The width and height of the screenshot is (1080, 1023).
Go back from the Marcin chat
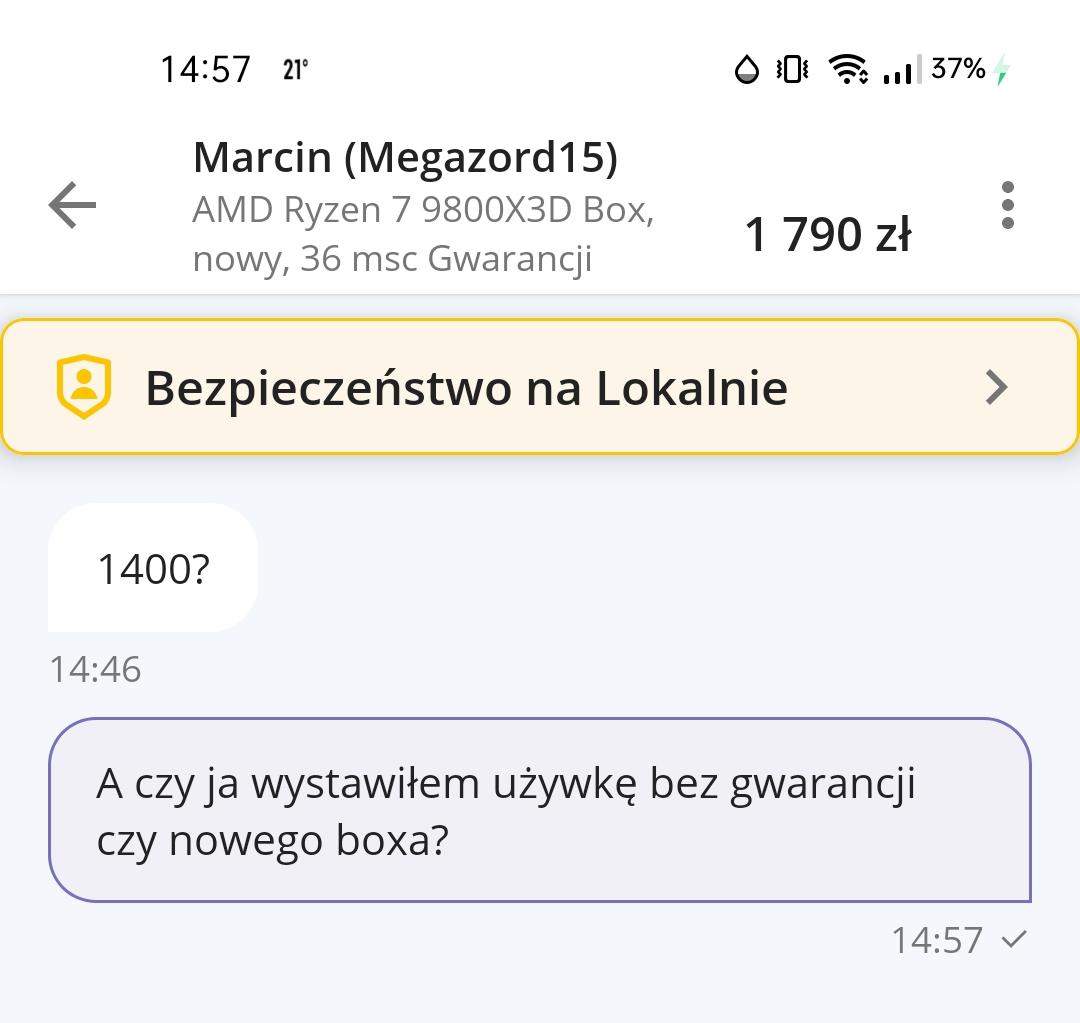tap(73, 206)
